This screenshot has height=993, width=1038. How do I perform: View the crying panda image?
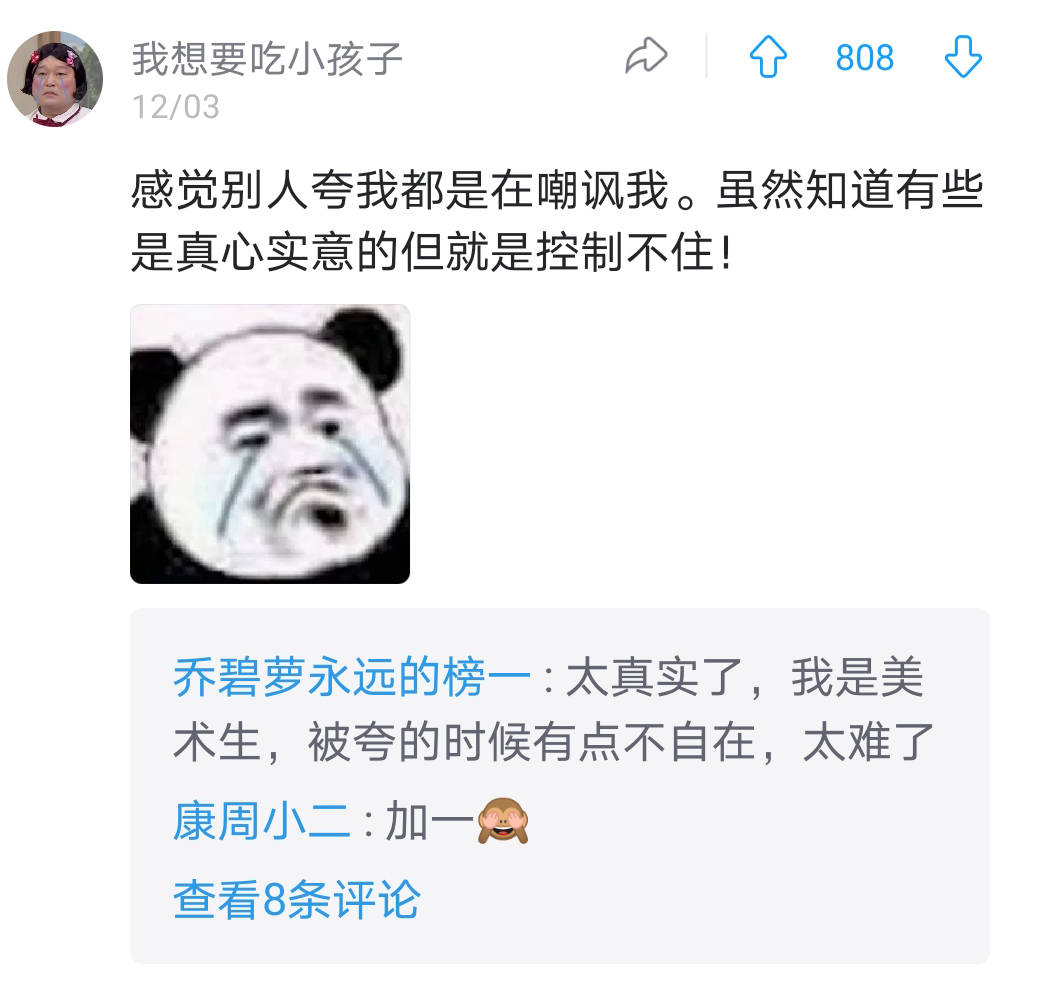270,444
